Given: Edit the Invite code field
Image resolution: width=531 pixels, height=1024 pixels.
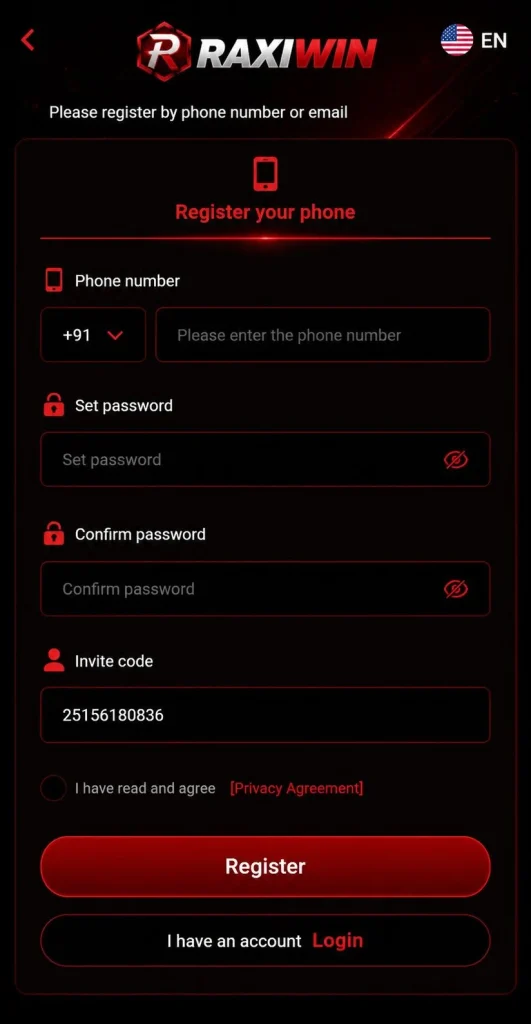Looking at the screenshot, I should 265,715.
